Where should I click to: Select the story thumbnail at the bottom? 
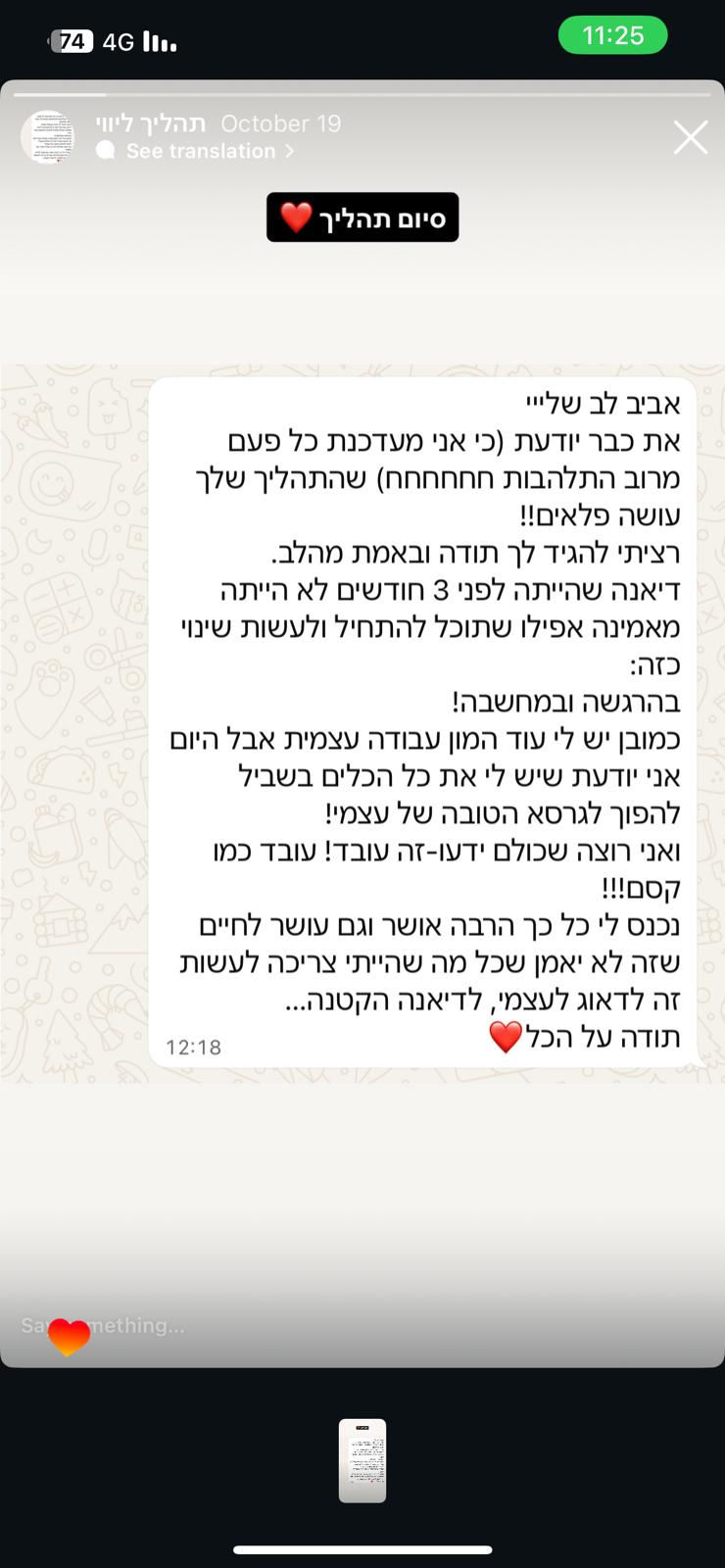click(362, 1460)
